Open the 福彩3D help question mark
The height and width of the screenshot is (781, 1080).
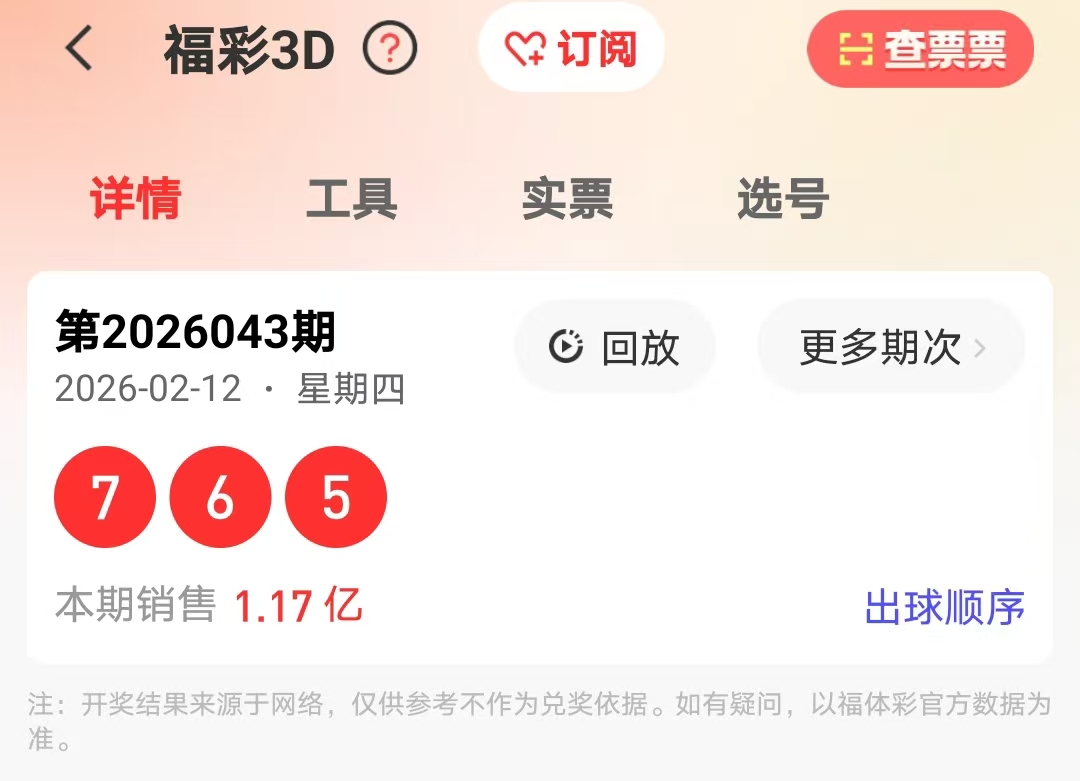[x=390, y=48]
